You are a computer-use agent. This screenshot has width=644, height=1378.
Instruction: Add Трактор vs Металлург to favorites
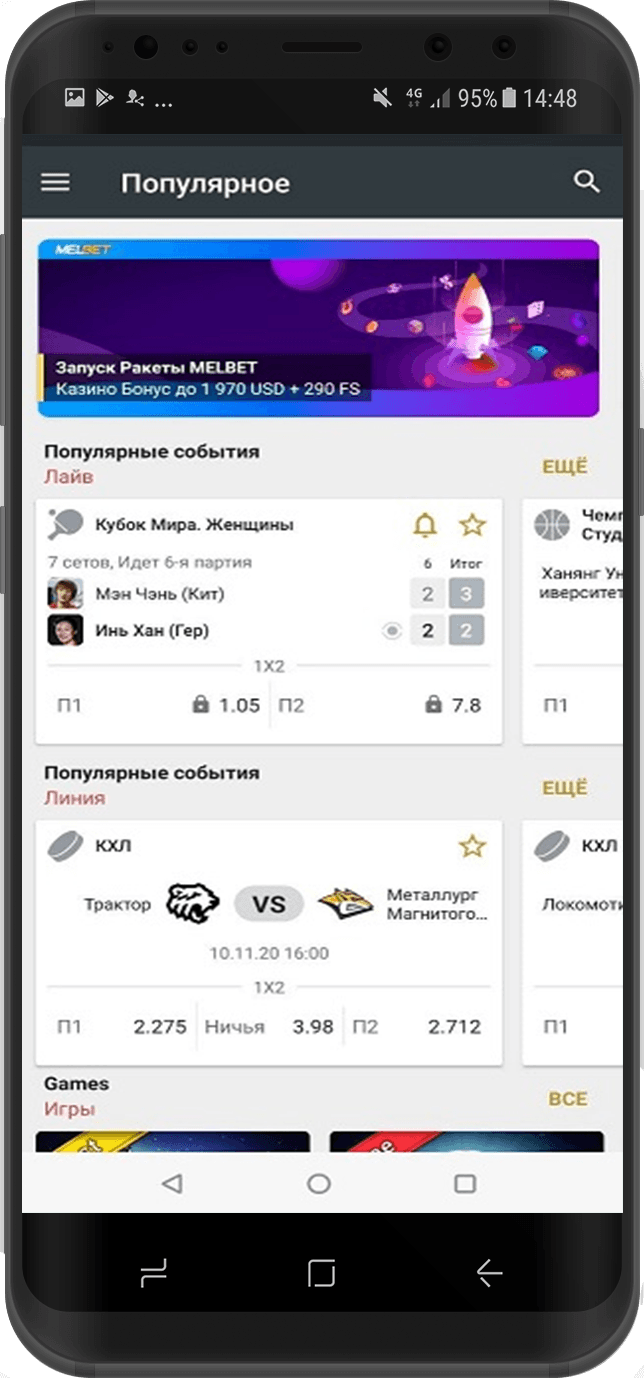pyautogui.click(x=472, y=847)
